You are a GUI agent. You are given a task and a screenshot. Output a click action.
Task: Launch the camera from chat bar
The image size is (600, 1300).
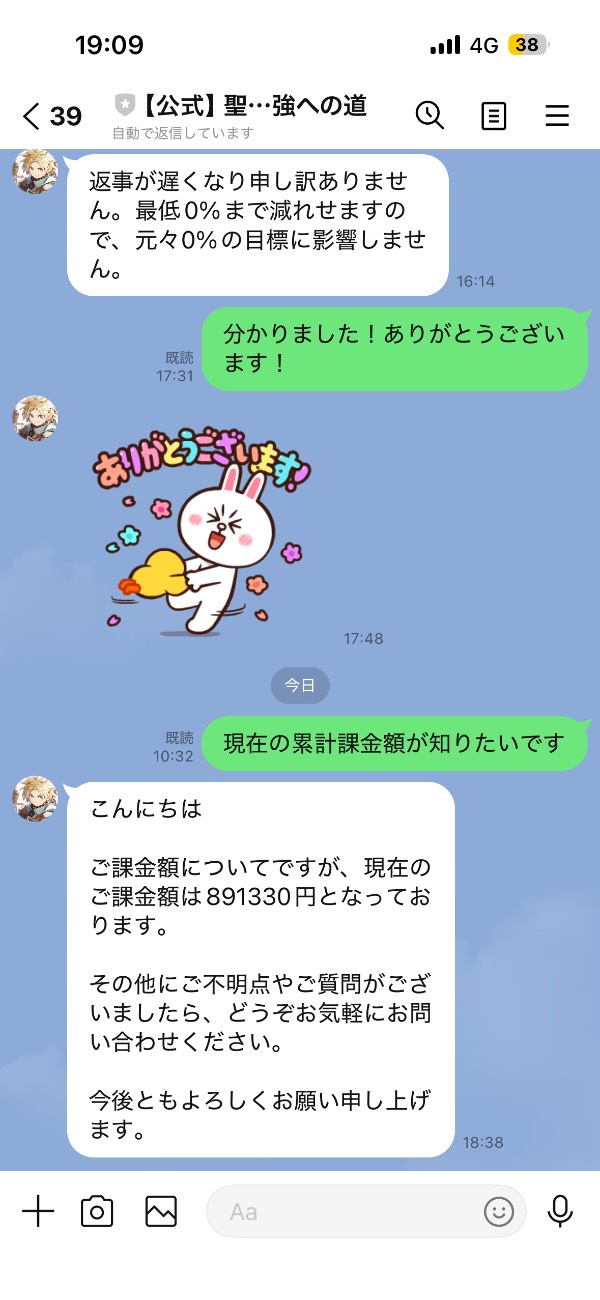pos(97,1212)
